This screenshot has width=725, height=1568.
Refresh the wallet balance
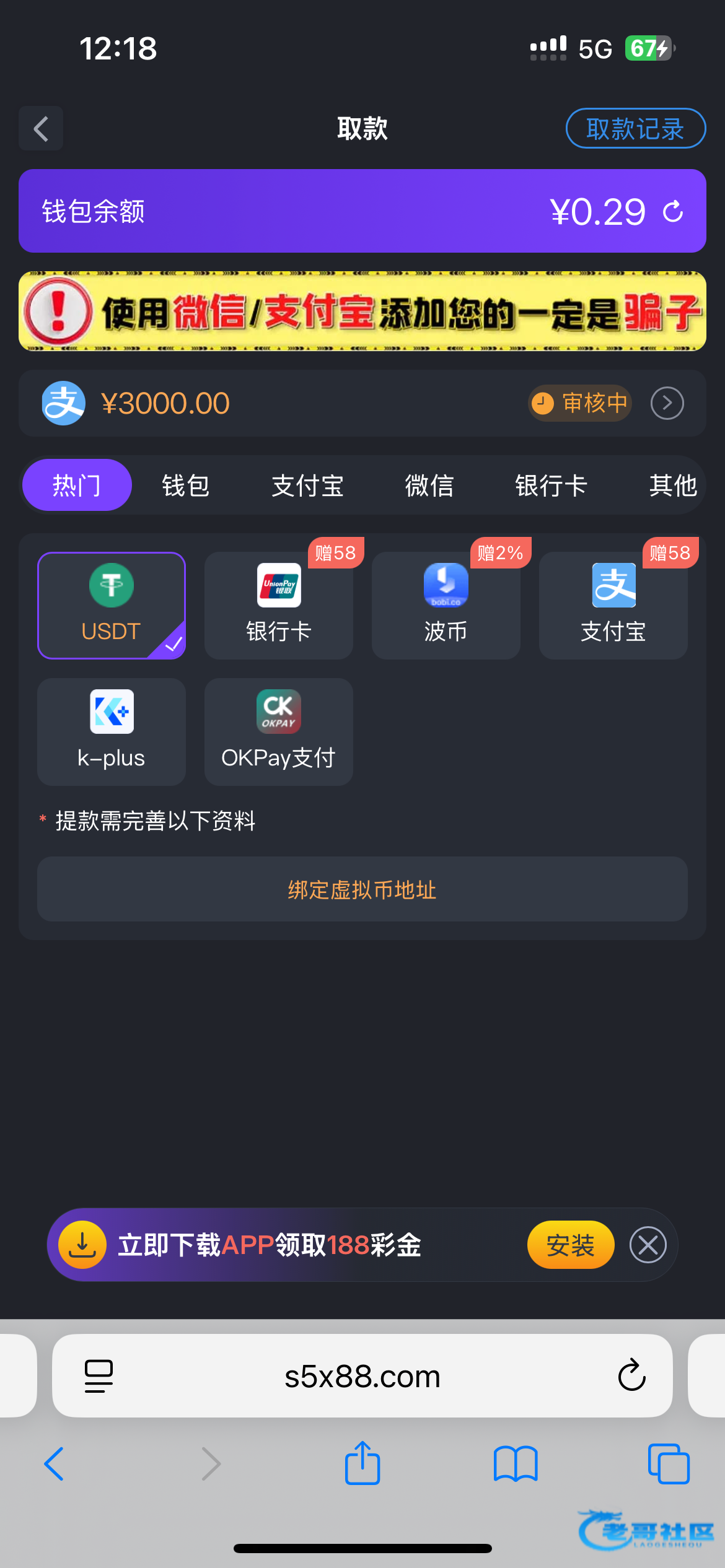pos(673,212)
